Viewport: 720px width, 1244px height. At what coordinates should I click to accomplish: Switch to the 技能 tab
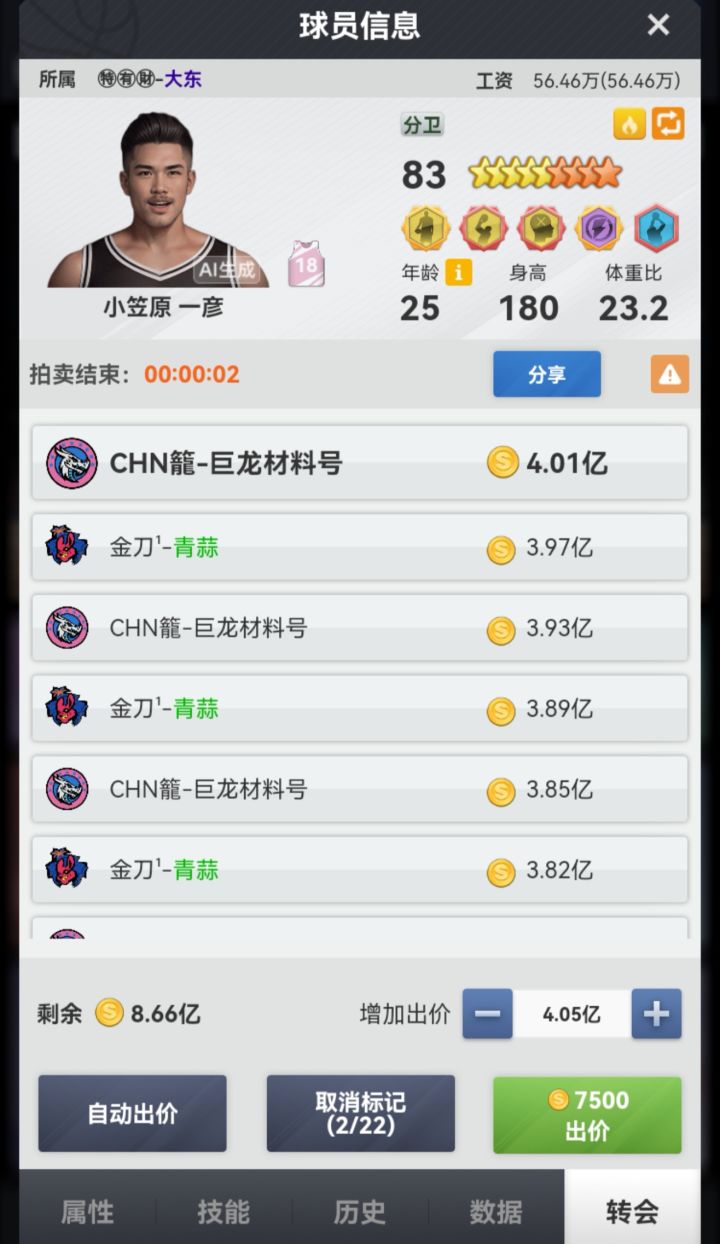[224, 1211]
